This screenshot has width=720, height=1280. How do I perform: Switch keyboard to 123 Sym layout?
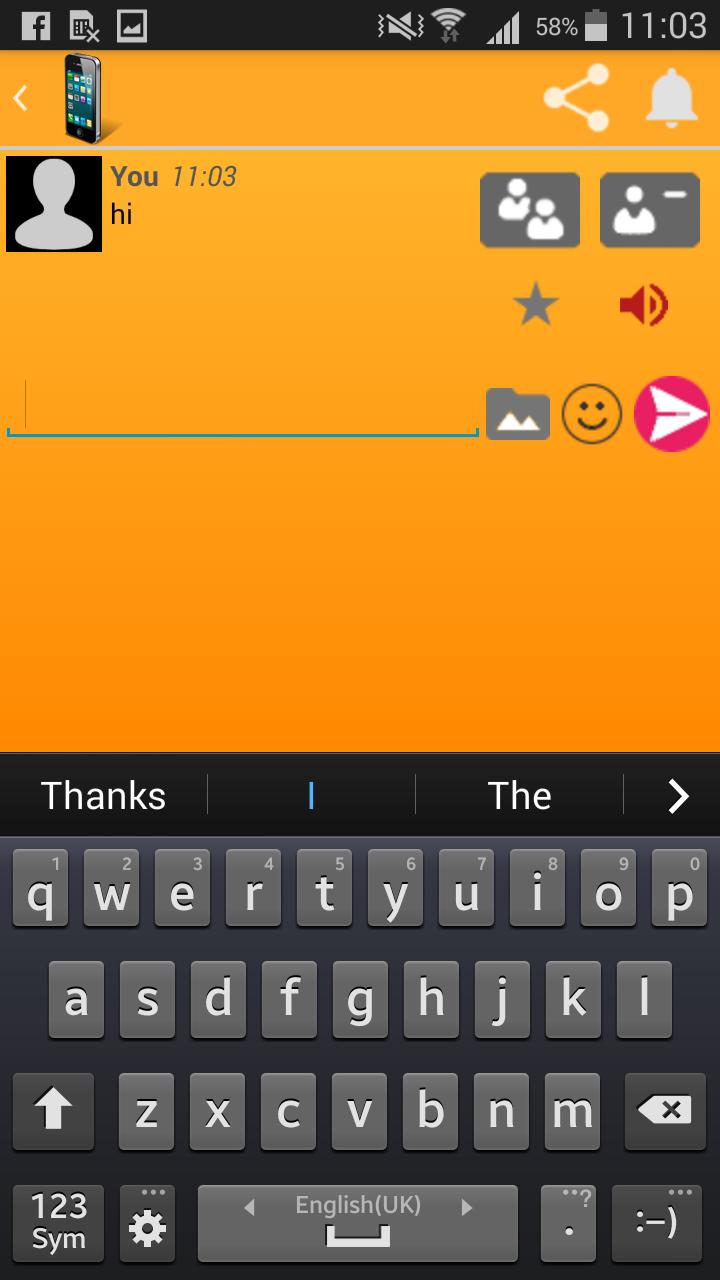point(58,1222)
